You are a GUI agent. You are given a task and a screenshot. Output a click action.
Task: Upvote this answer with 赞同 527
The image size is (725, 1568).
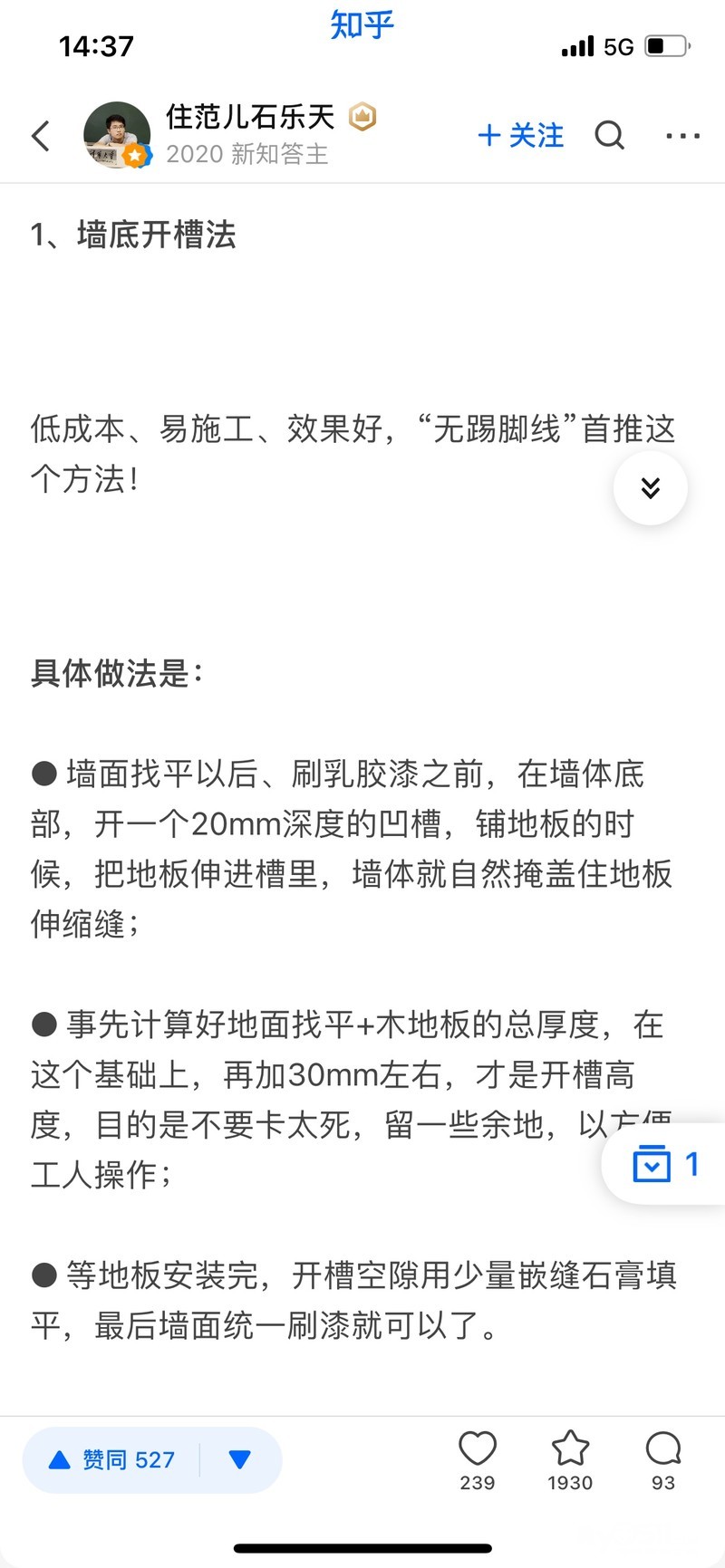(112, 1459)
